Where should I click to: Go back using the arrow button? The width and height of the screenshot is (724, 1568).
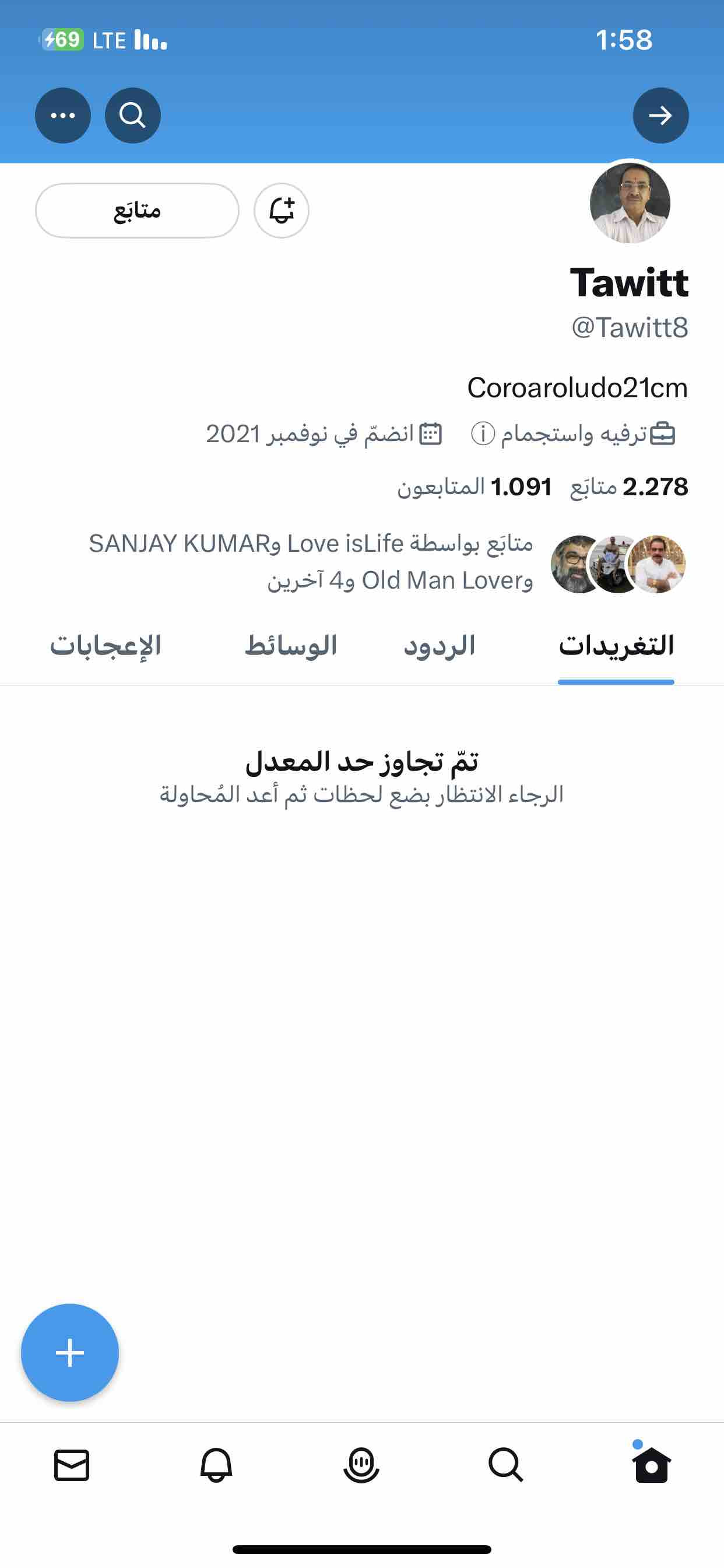coord(660,115)
